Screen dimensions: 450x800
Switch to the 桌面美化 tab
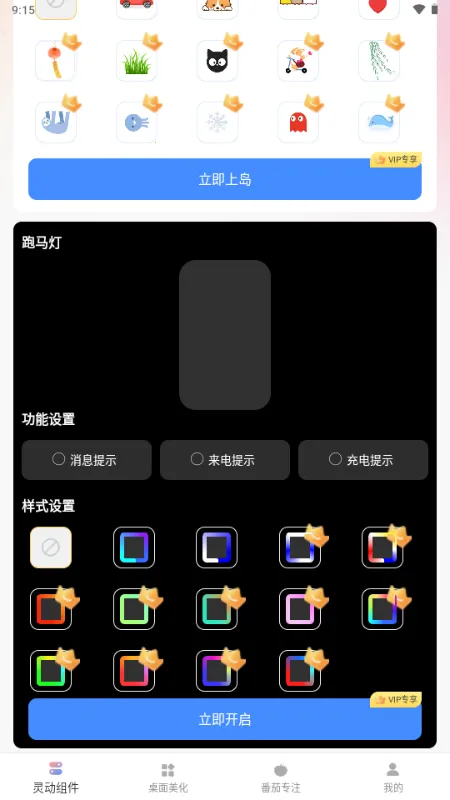pyautogui.click(x=168, y=778)
